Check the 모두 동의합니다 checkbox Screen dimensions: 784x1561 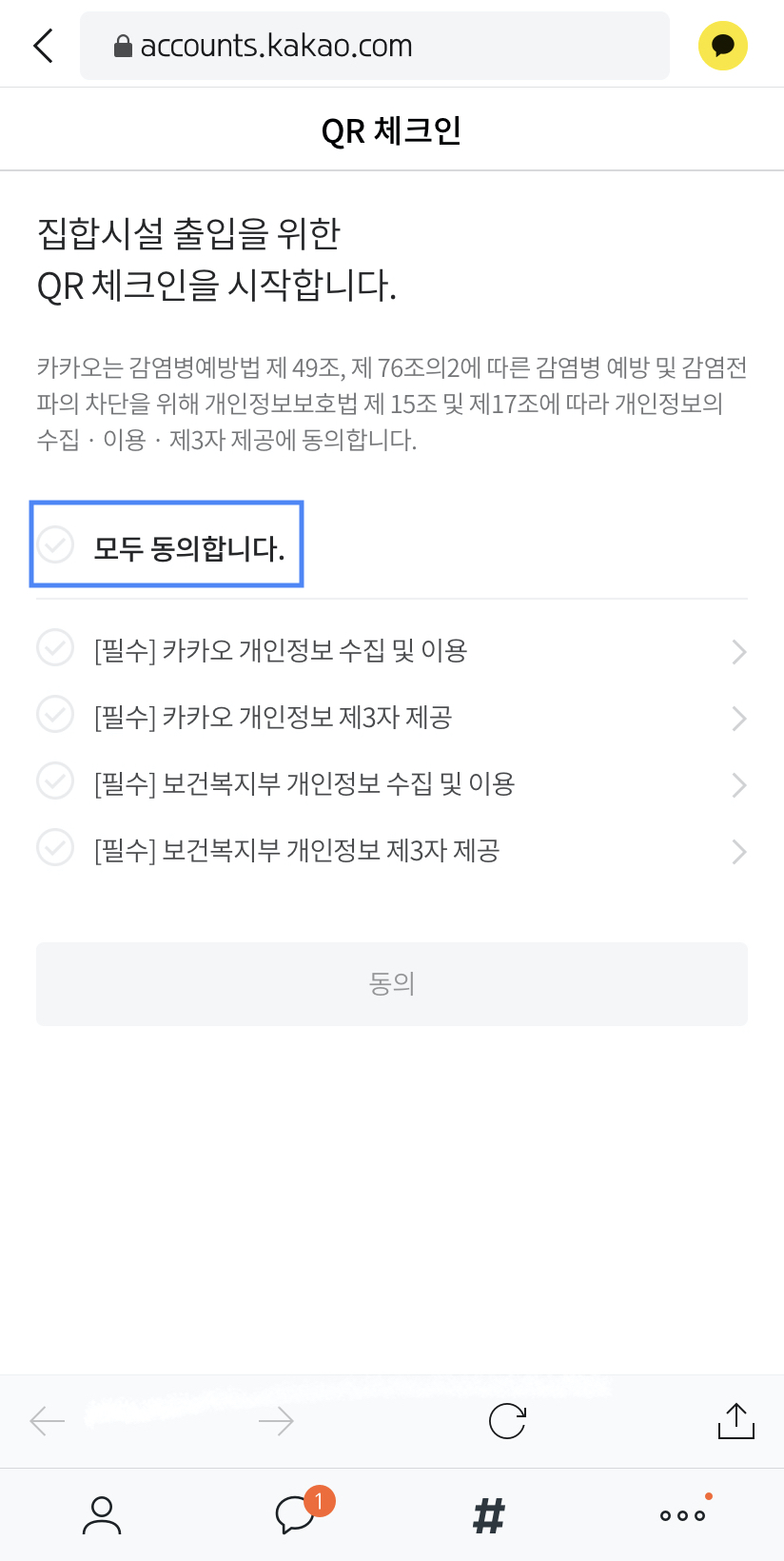[55, 545]
